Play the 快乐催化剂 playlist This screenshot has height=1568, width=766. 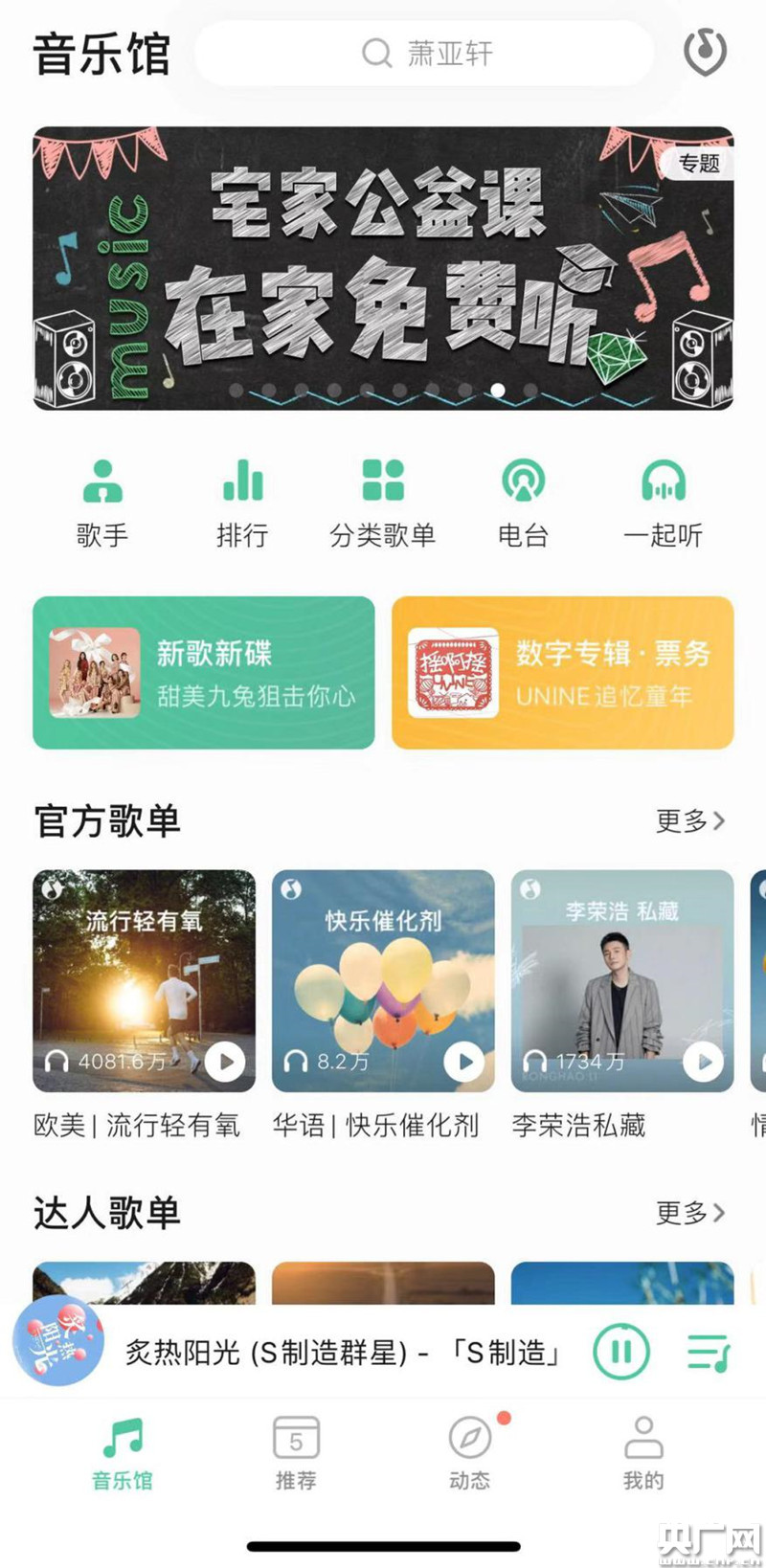point(464,1062)
